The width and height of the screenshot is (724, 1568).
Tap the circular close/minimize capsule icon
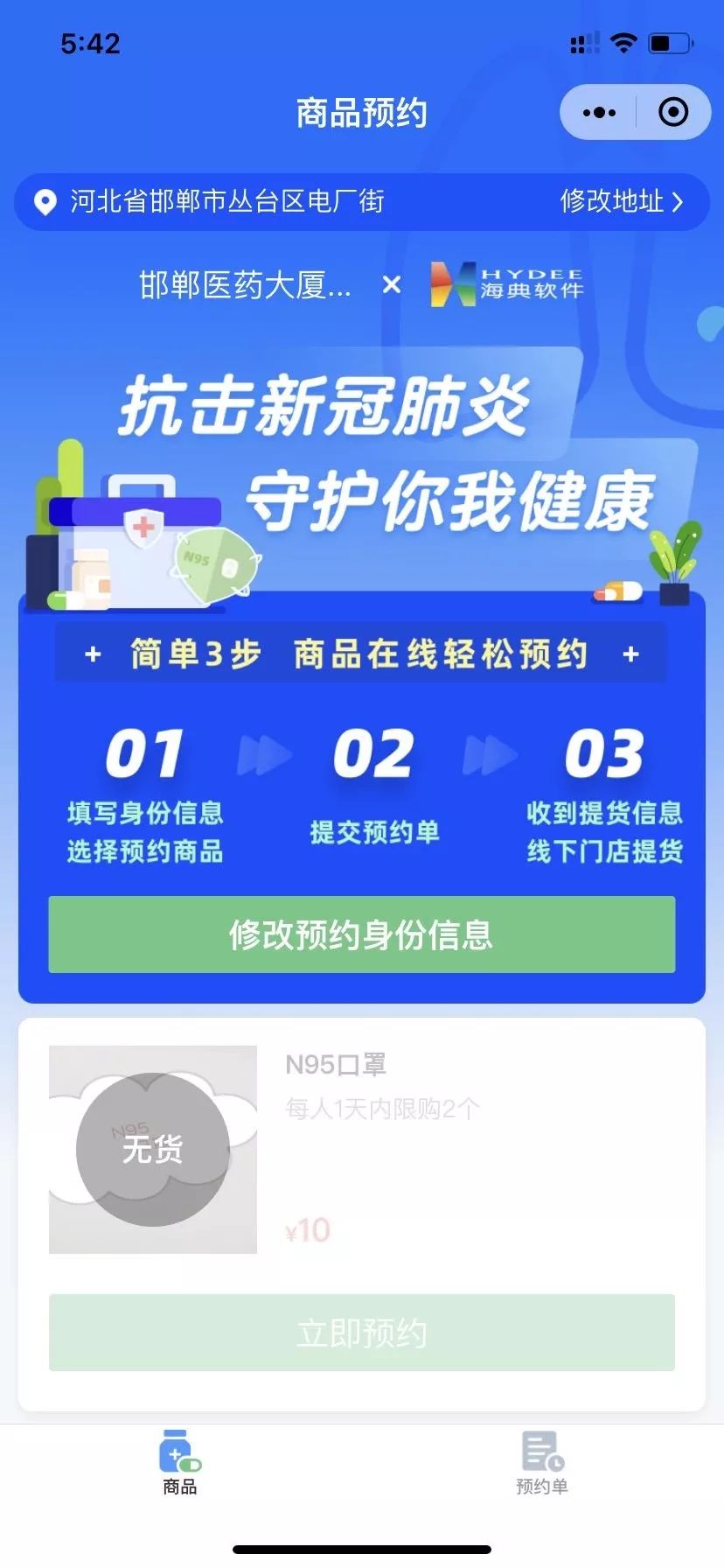click(x=672, y=112)
